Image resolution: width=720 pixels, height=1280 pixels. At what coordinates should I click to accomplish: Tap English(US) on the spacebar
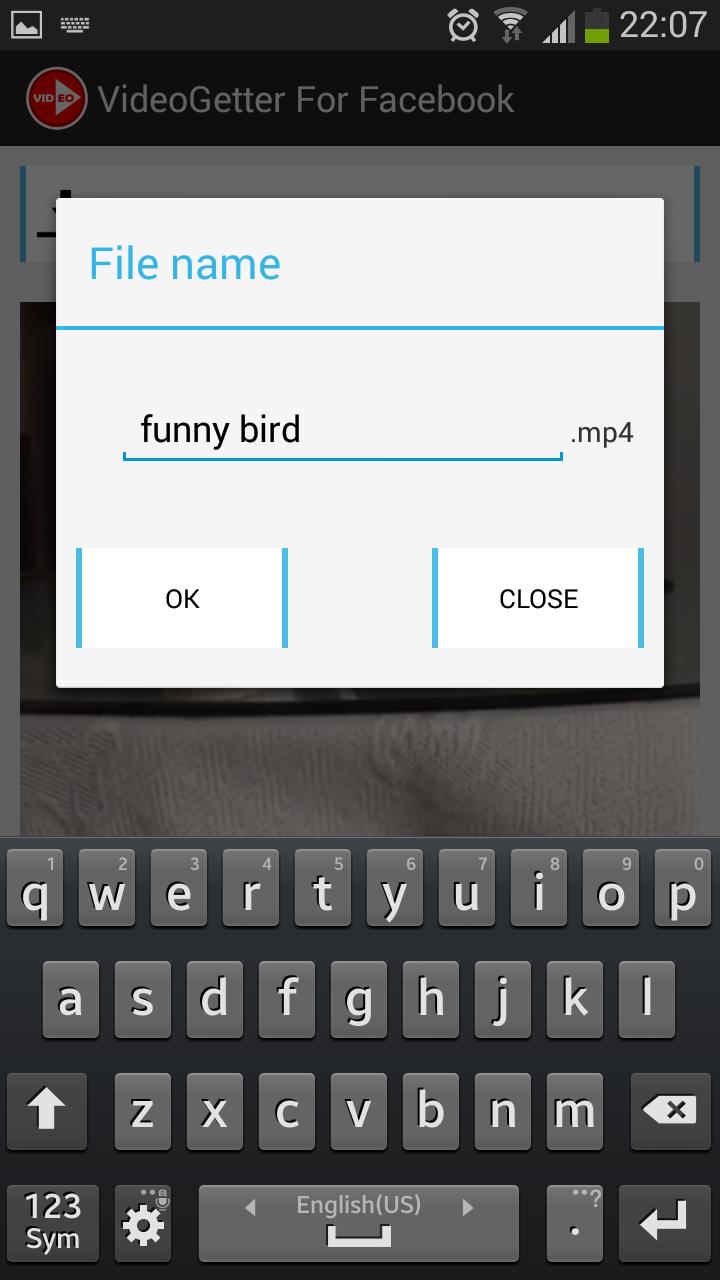click(358, 1207)
